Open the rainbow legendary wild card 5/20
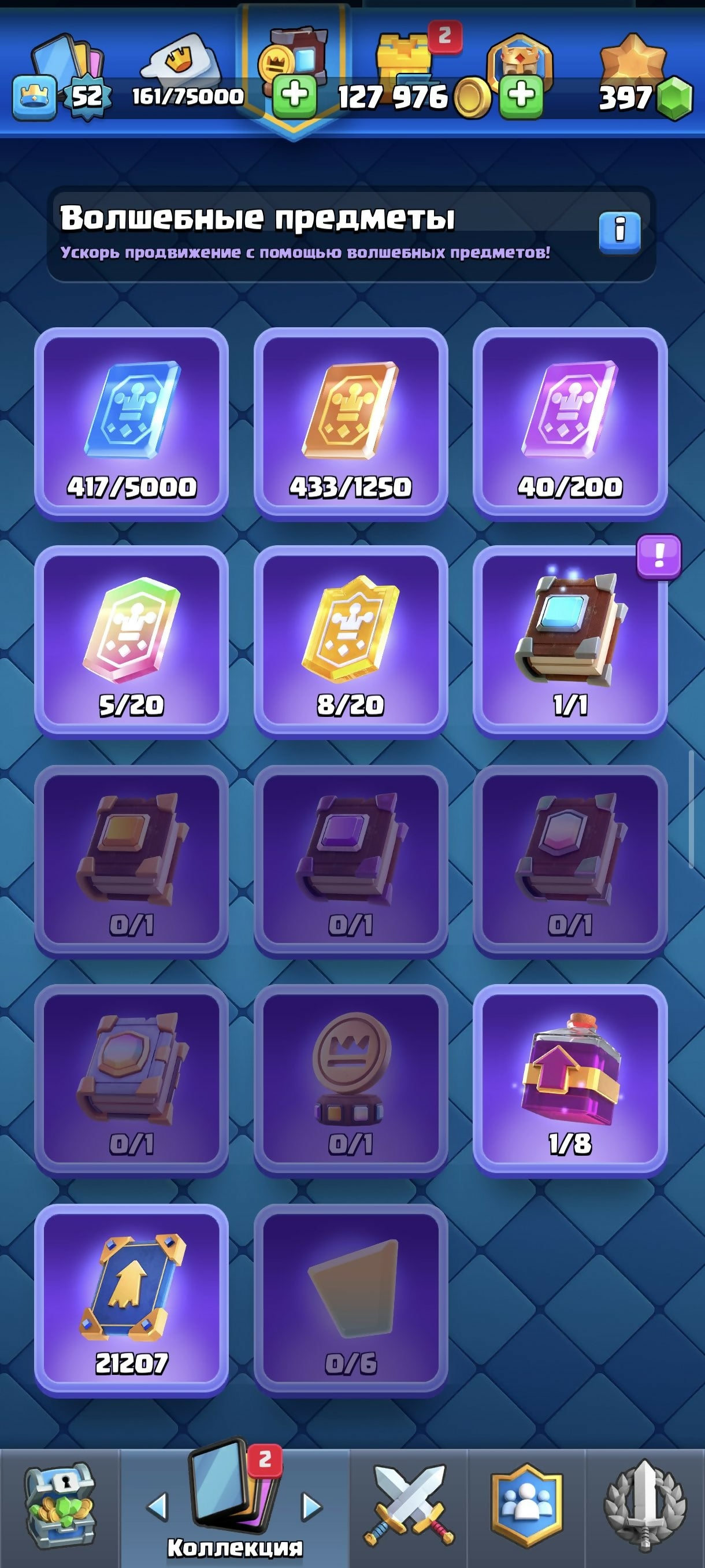Screen dimensions: 705x1568 click(x=131, y=641)
